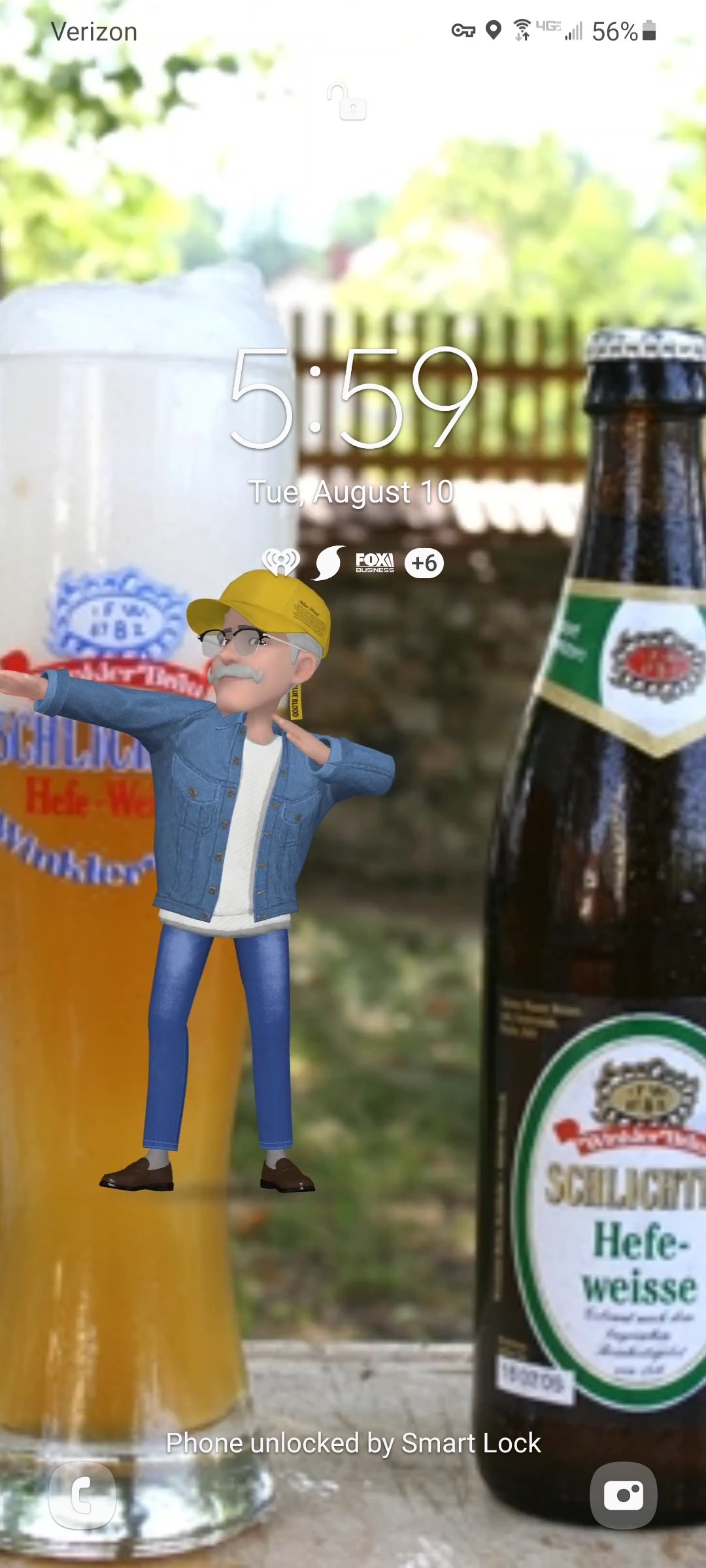706x1568 pixels.
Task: Open the Fox Business notification icon
Action: click(x=375, y=563)
